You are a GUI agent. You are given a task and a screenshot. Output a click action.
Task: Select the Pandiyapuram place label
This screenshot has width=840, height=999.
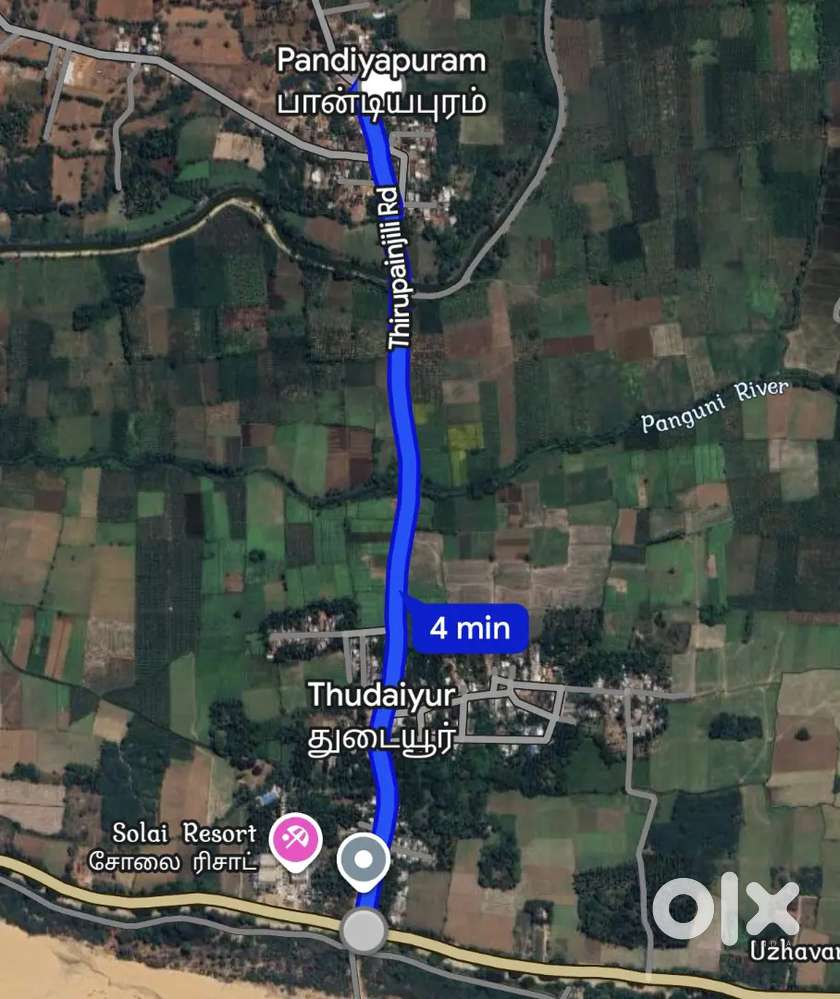[x=381, y=61]
